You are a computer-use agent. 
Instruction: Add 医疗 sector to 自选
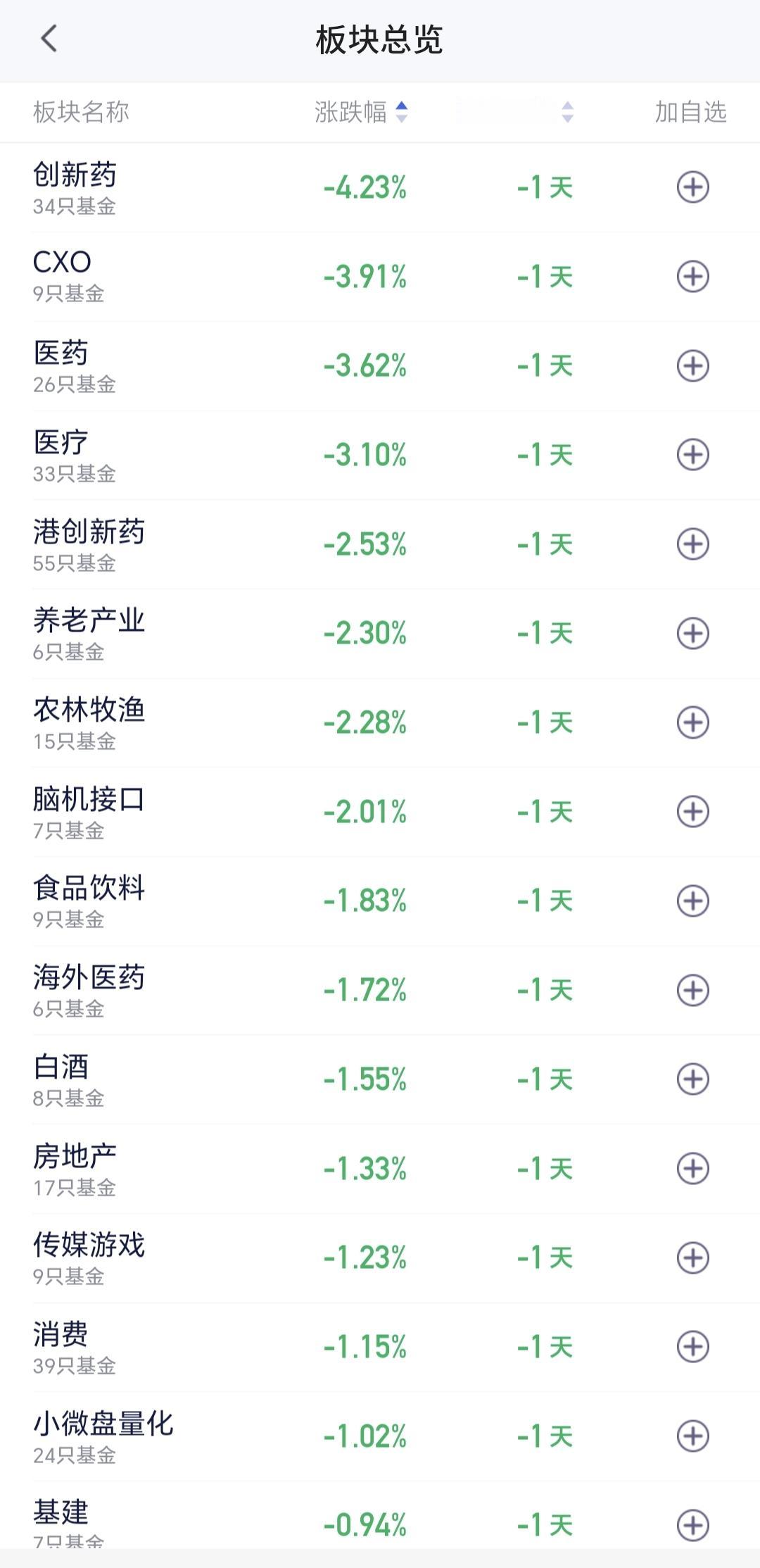click(x=692, y=455)
